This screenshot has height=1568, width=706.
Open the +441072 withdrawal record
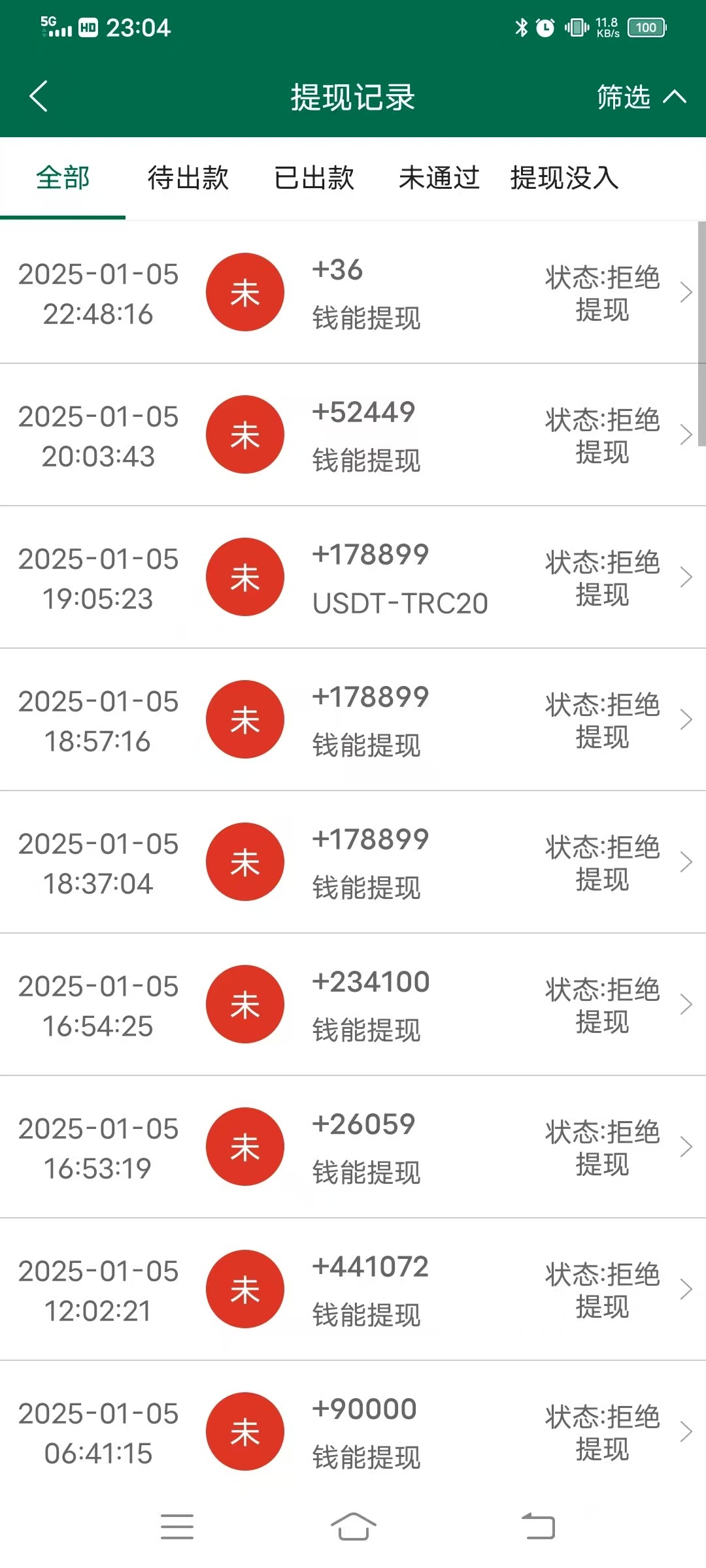(x=353, y=1289)
